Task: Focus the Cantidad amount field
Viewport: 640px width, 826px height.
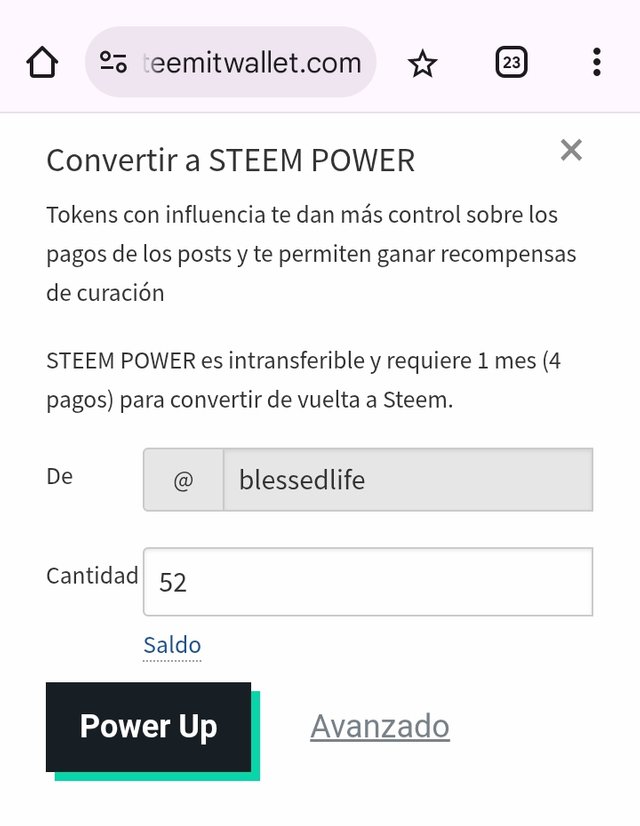Action: [x=367, y=582]
